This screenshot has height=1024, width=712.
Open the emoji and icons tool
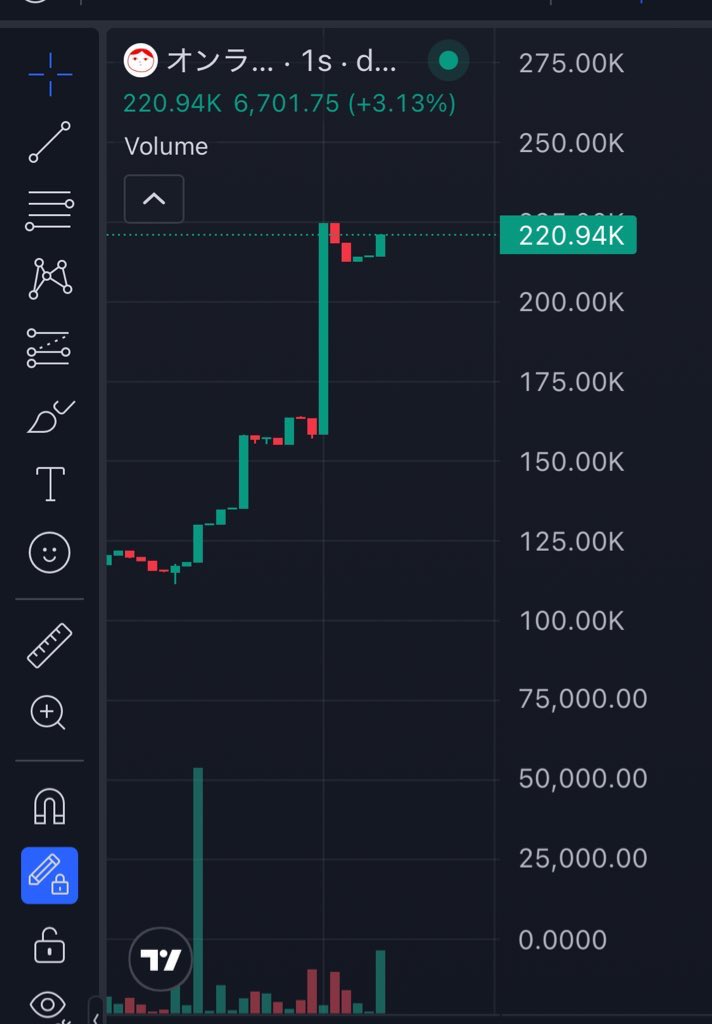(x=49, y=552)
